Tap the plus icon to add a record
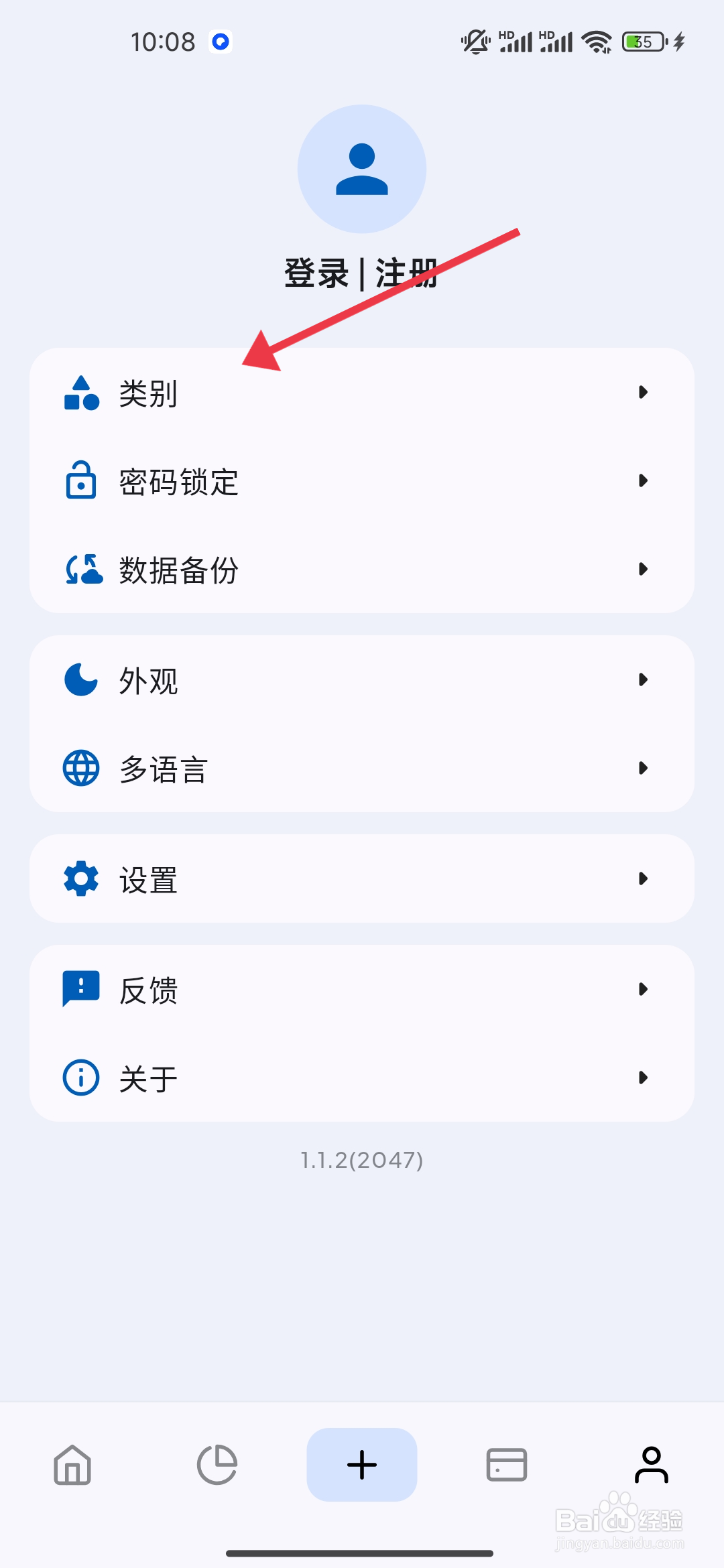The height and width of the screenshot is (1568, 724). click(x=361, y=1465)
